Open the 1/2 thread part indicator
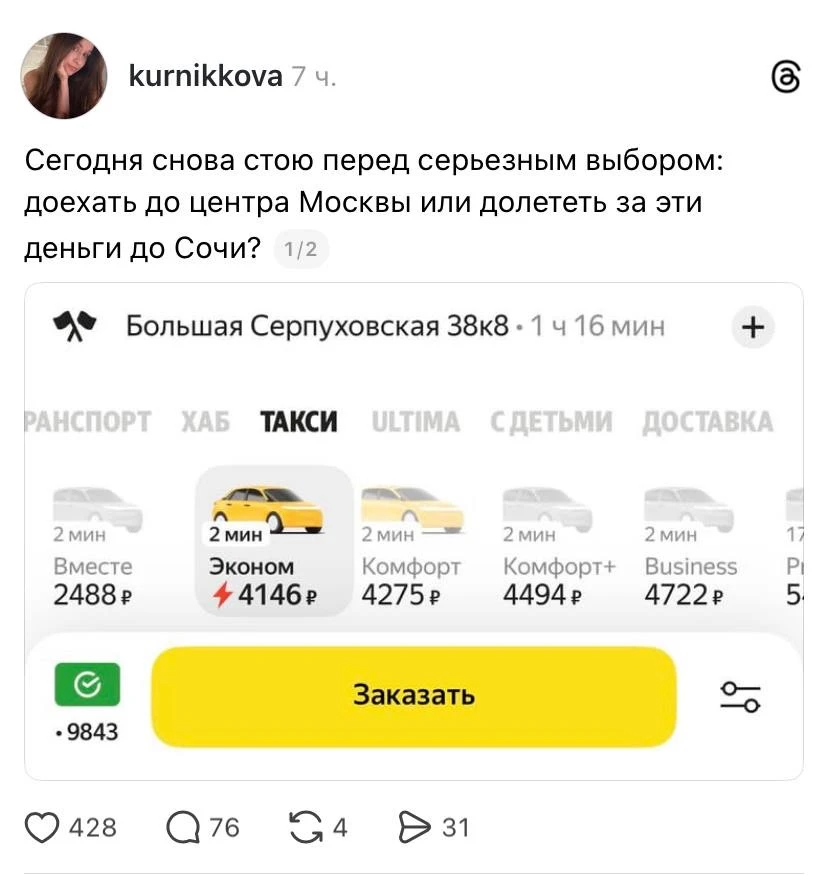Viewport: 828px width, 875px height. (301, 249)
